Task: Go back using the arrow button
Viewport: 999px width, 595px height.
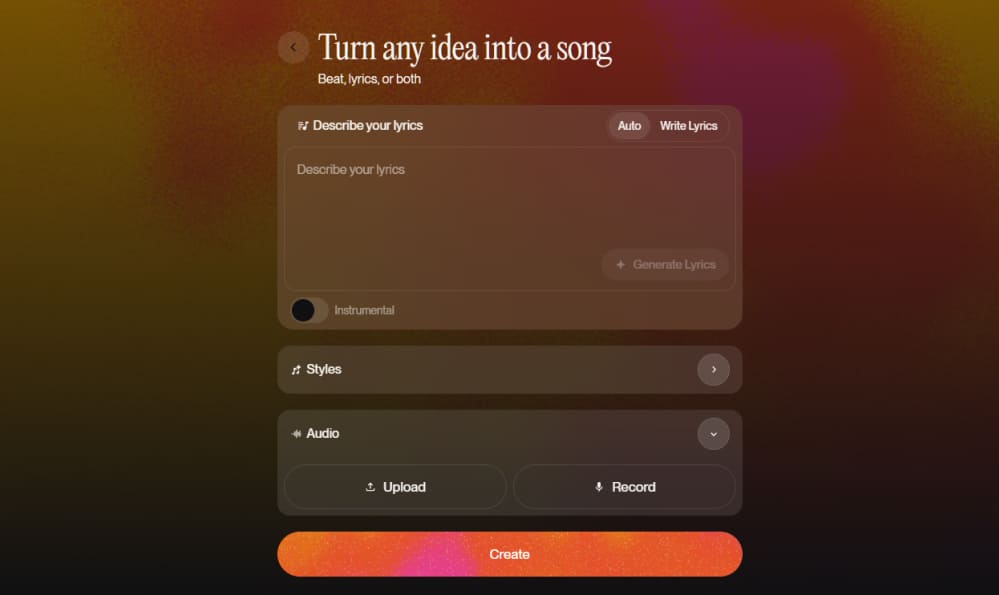Action: pos(293,47)
